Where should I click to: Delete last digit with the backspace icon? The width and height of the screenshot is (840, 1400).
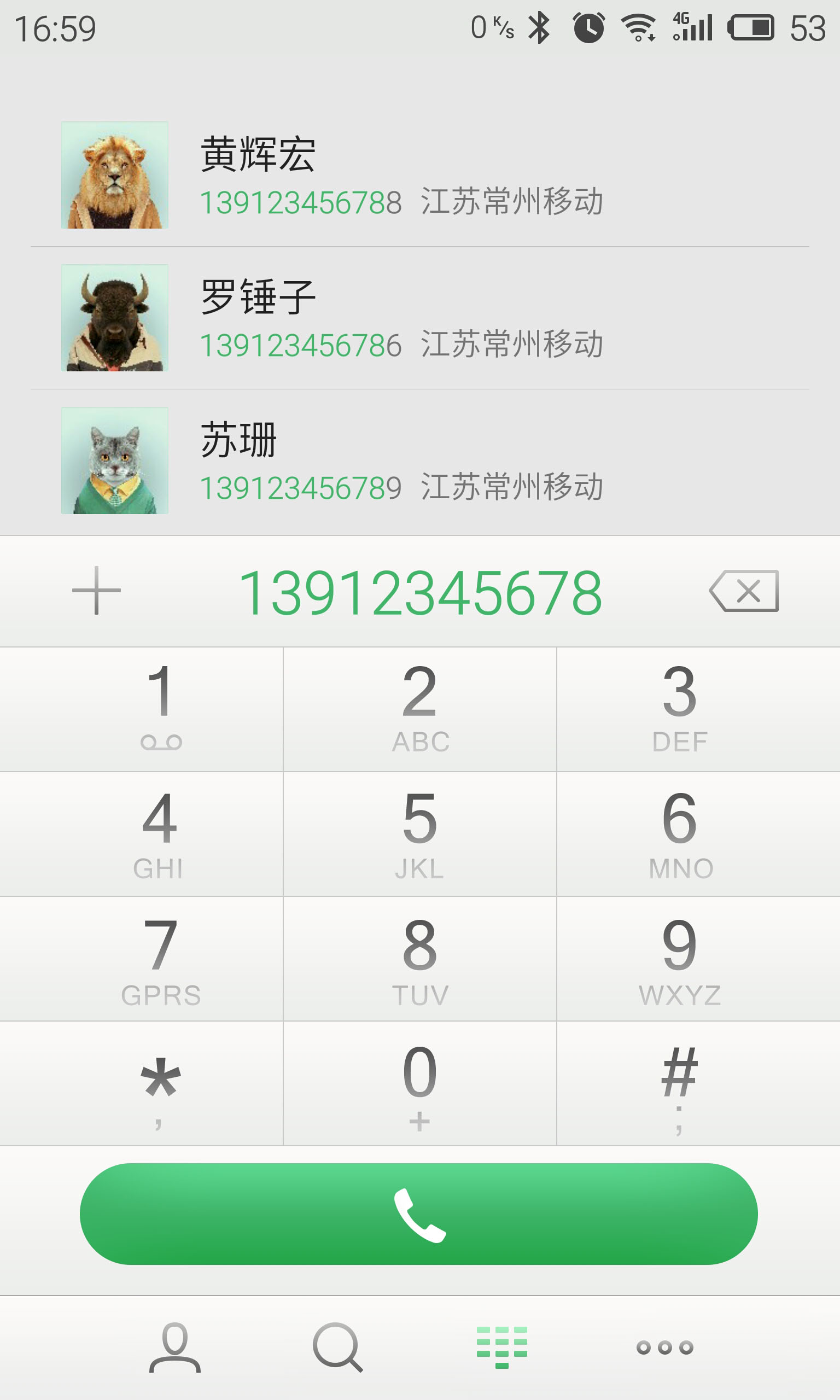click(744, 591)
